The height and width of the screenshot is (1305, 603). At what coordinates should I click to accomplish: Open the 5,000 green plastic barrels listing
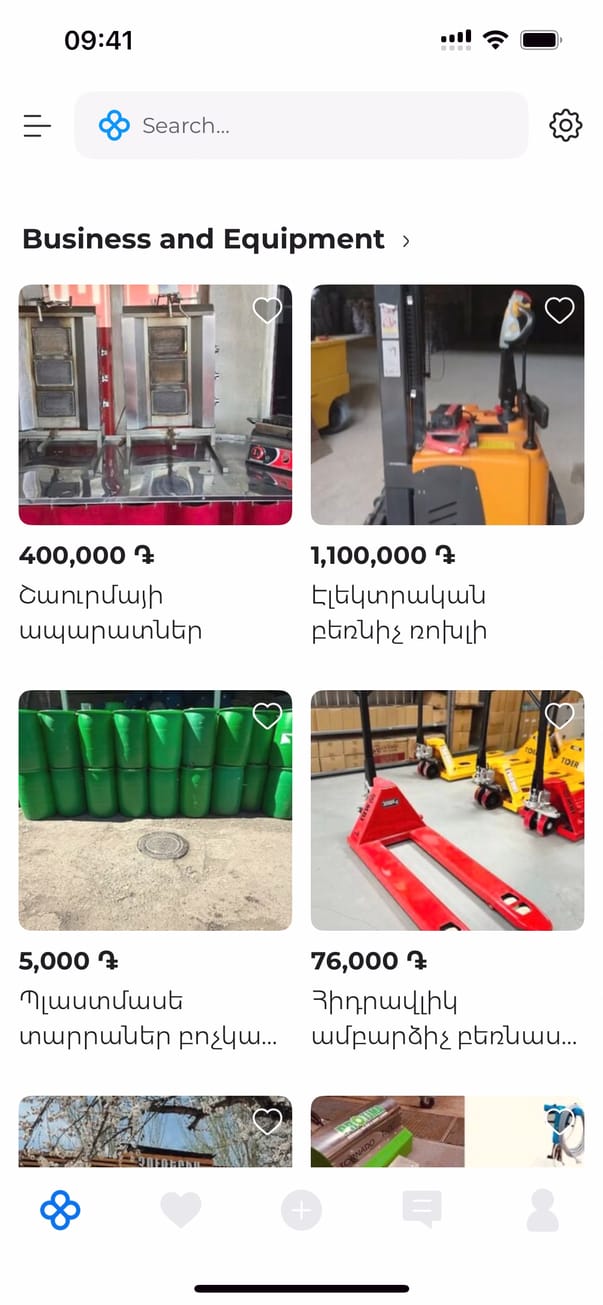pyautogui.click(x=155, y=810)
